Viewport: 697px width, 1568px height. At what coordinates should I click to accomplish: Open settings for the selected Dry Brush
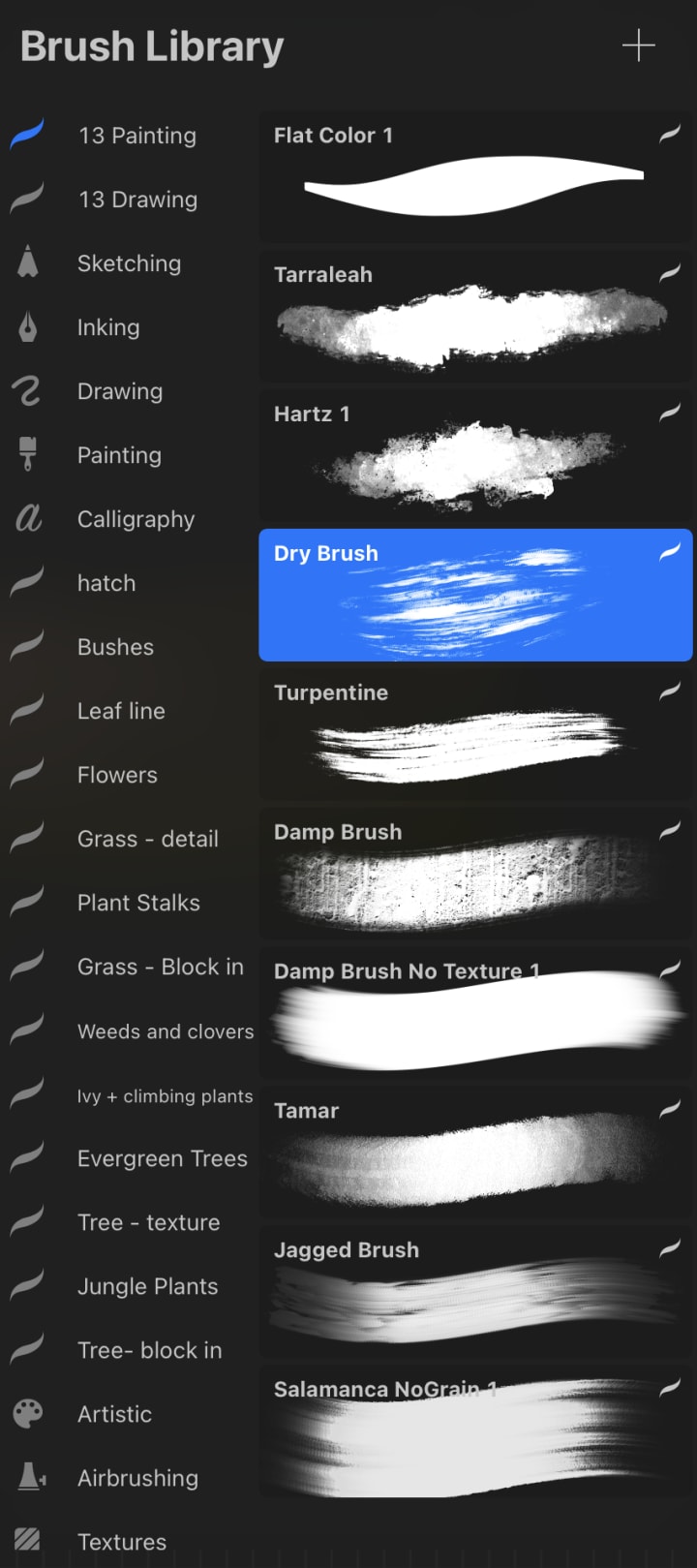474,595
